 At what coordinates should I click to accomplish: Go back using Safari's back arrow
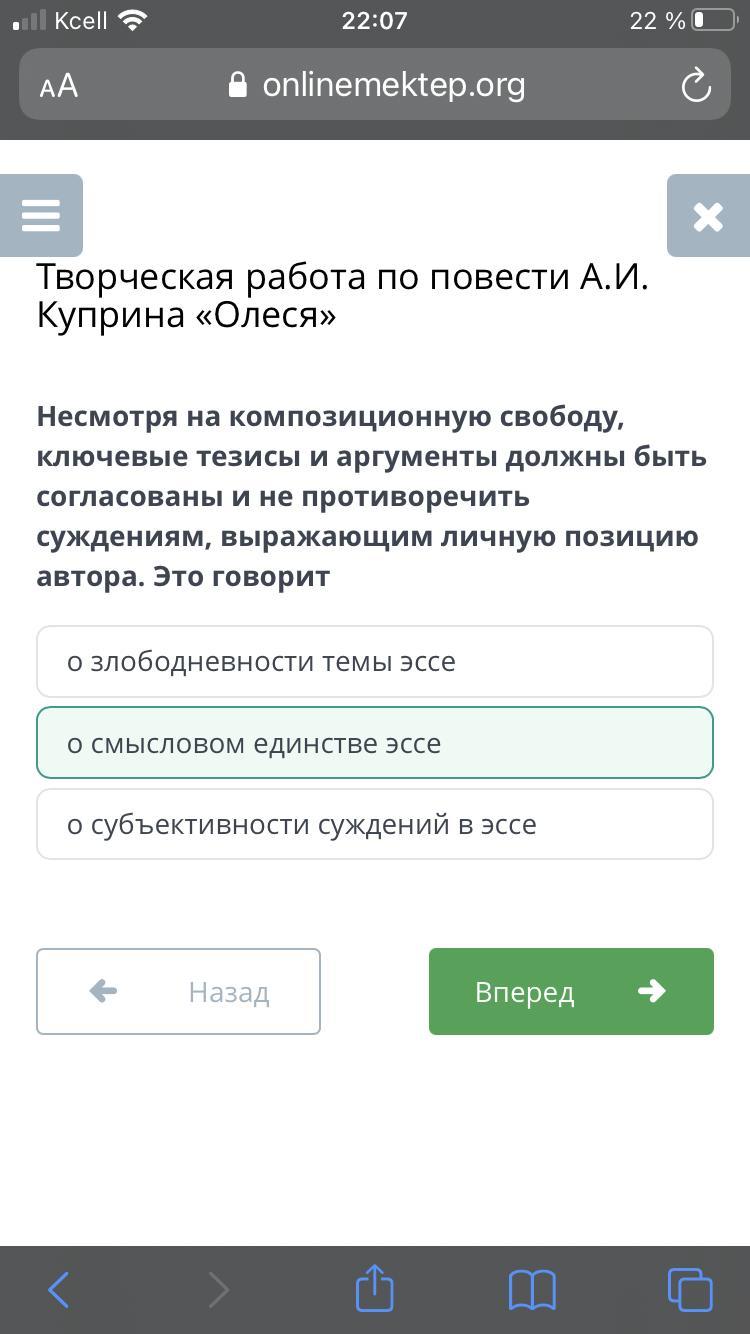59,1290
